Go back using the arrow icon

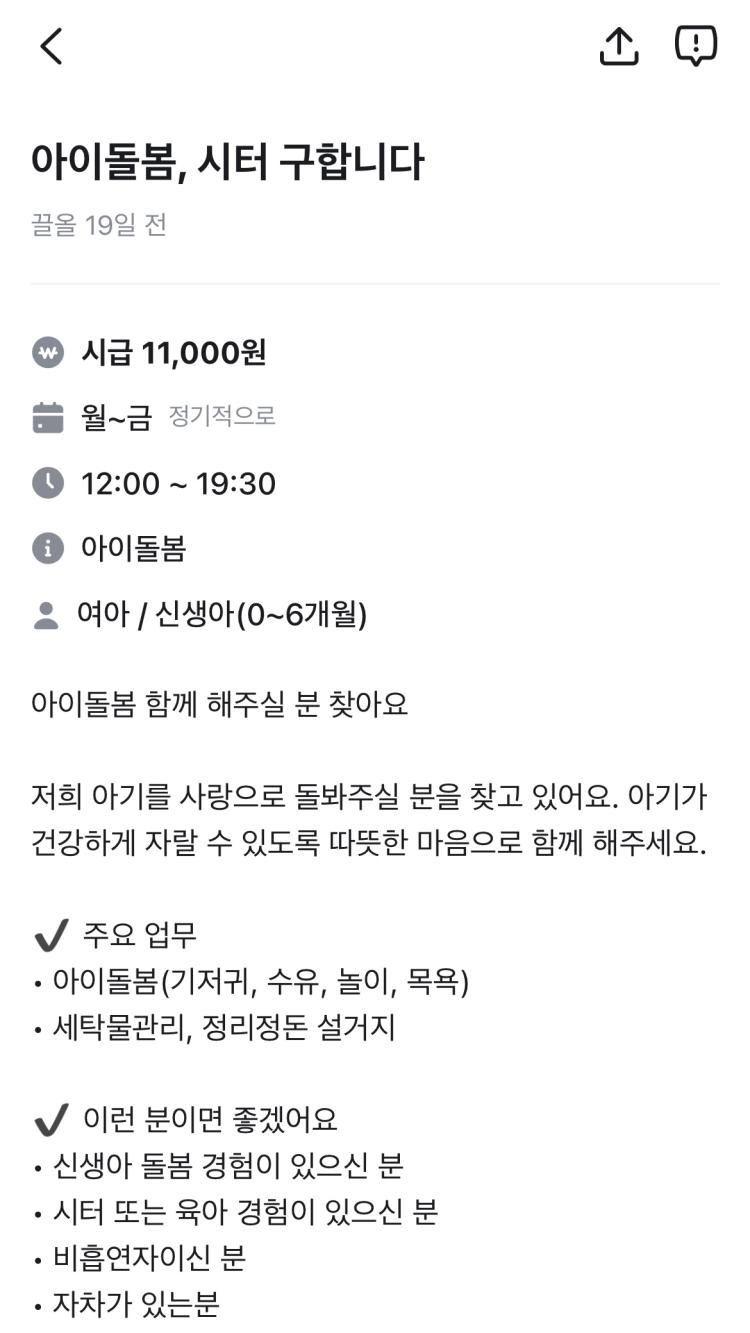51,46
